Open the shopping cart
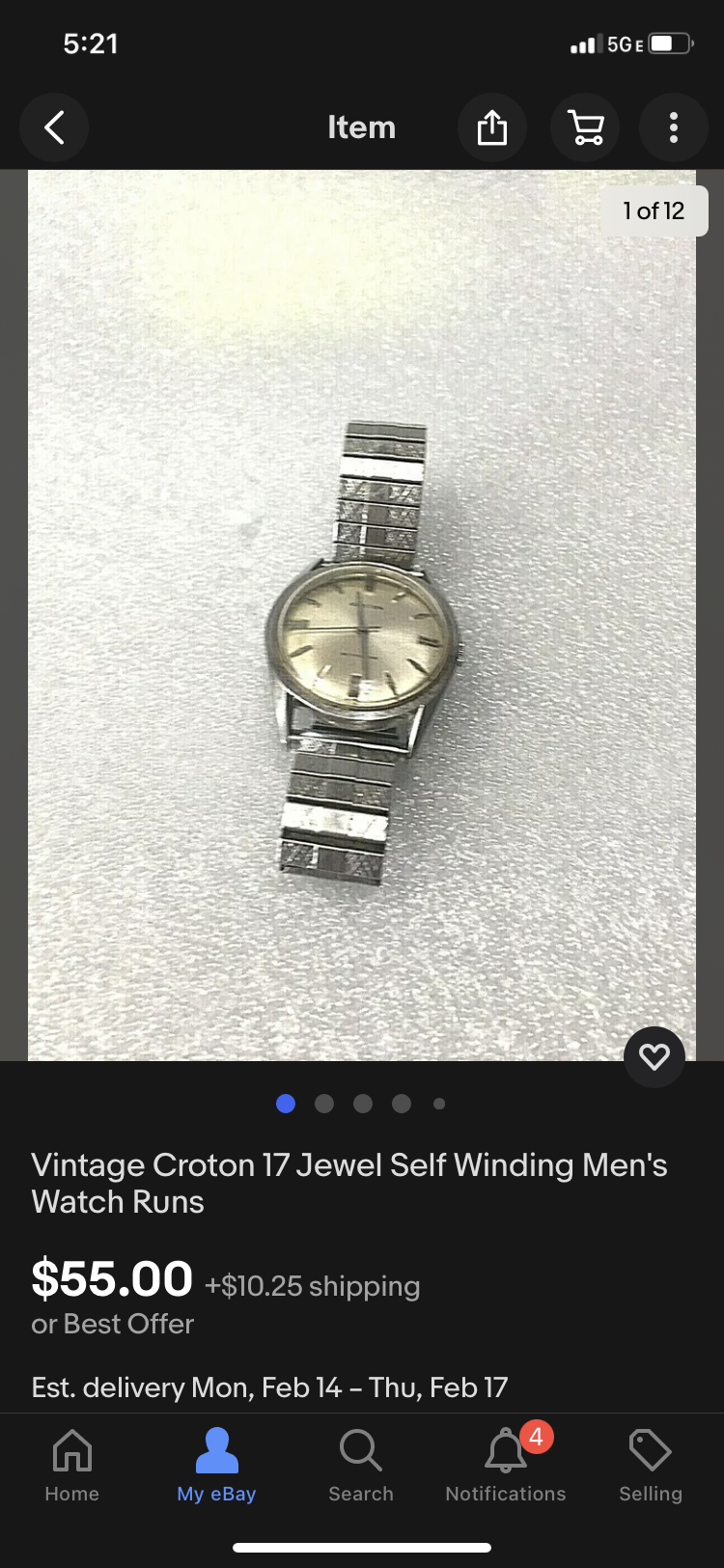 (585, 127)
